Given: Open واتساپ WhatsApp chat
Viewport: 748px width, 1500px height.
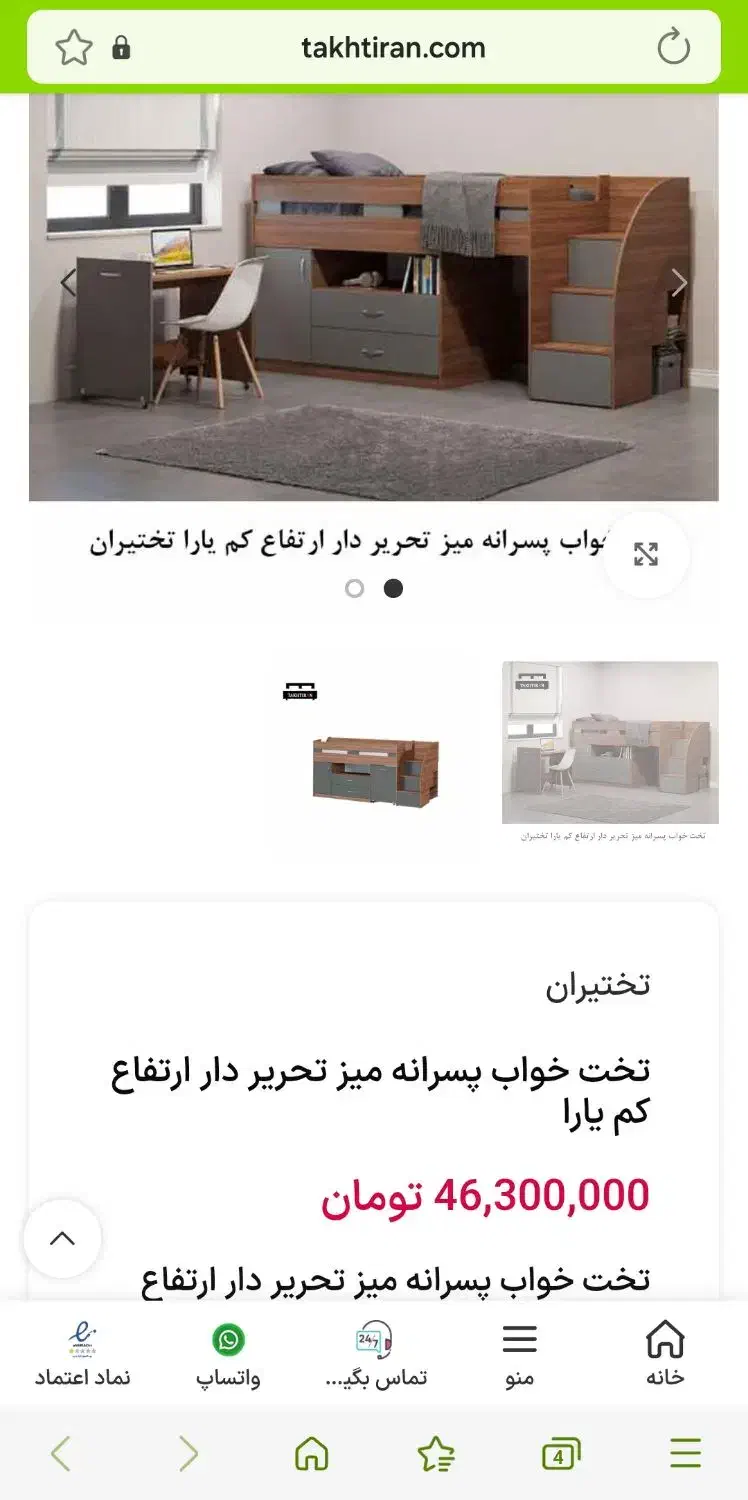Looking at the screenshot, I should pos(228,1353).
